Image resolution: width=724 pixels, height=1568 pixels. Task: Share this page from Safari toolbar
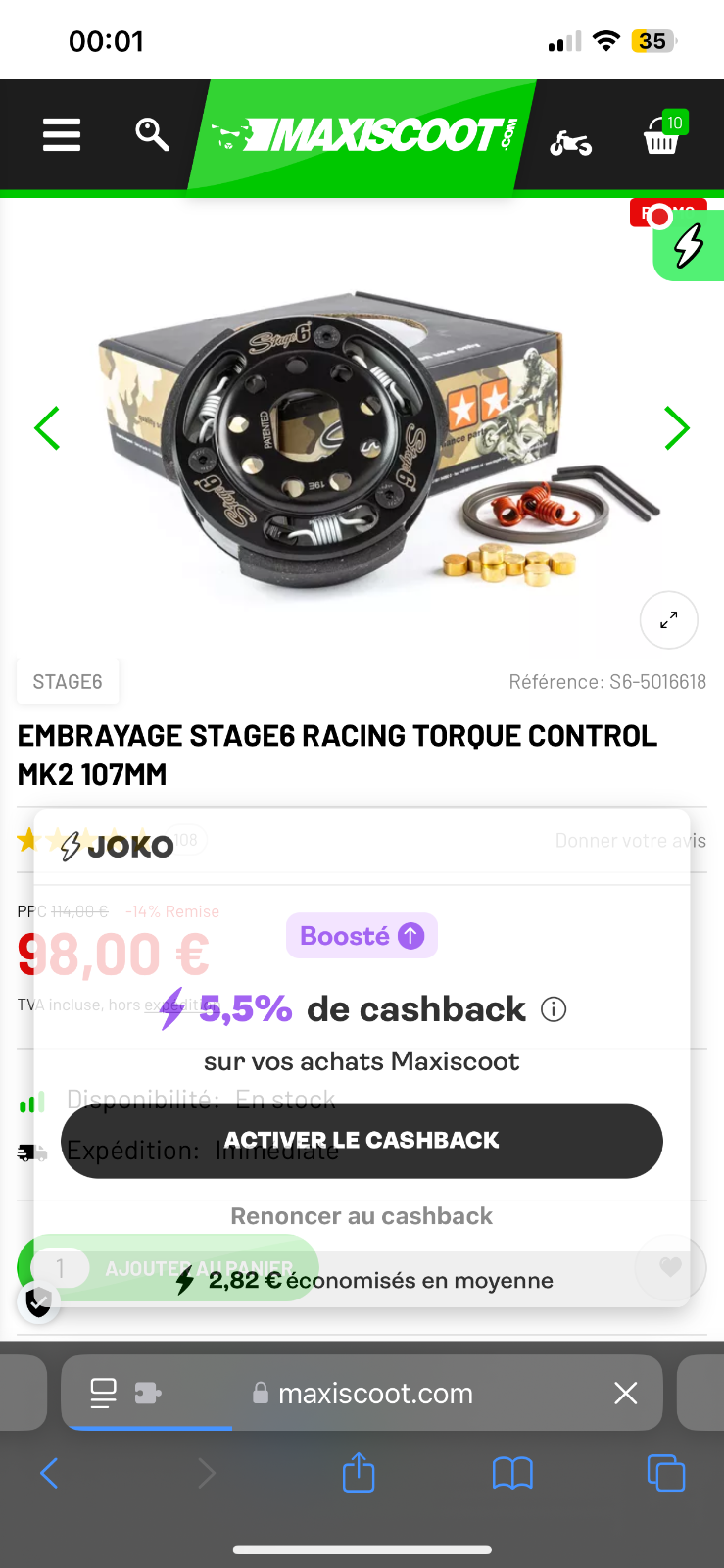tap(359, 1472)
